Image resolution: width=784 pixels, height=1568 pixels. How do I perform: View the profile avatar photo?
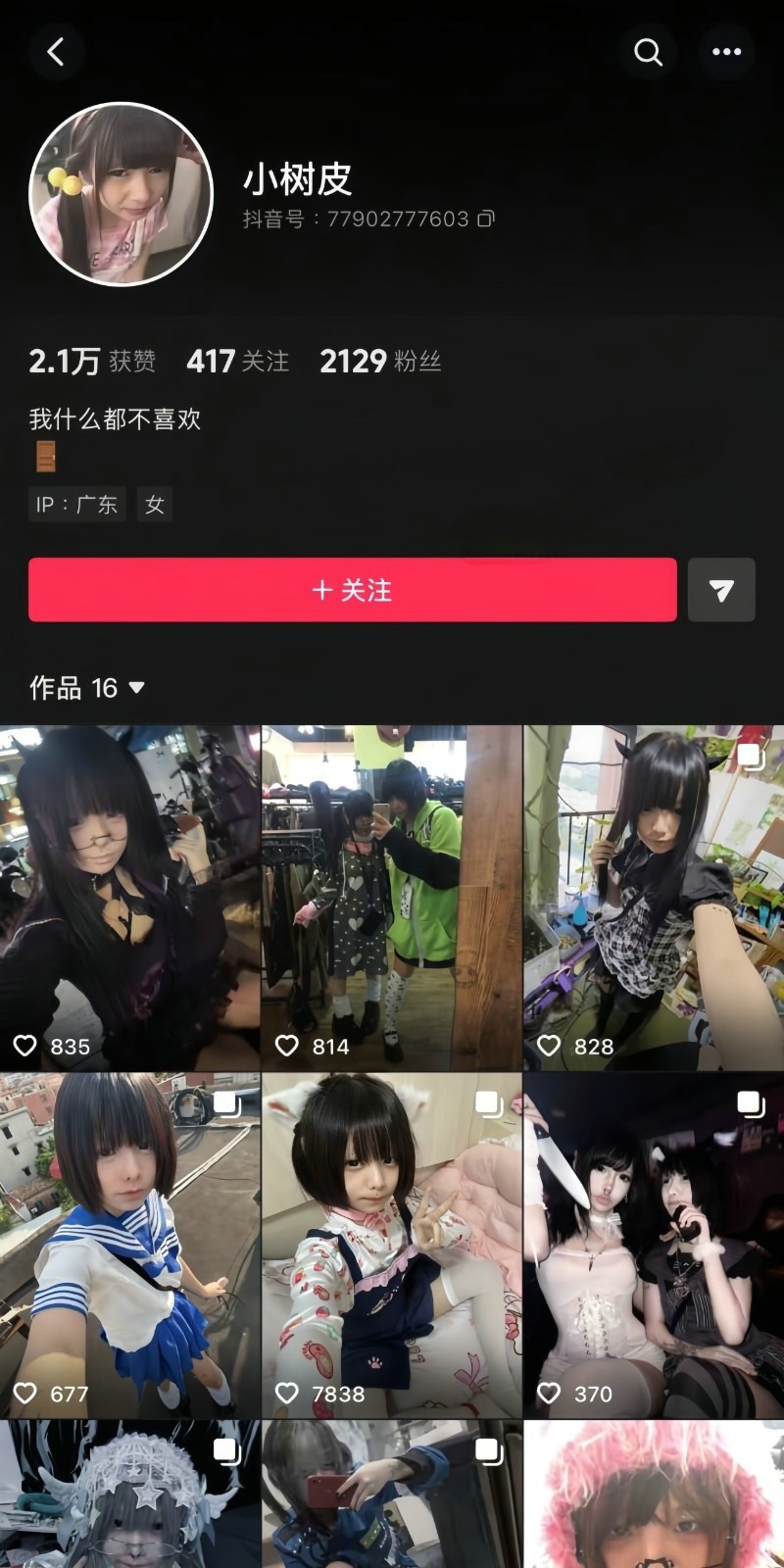tap(122, 194)
